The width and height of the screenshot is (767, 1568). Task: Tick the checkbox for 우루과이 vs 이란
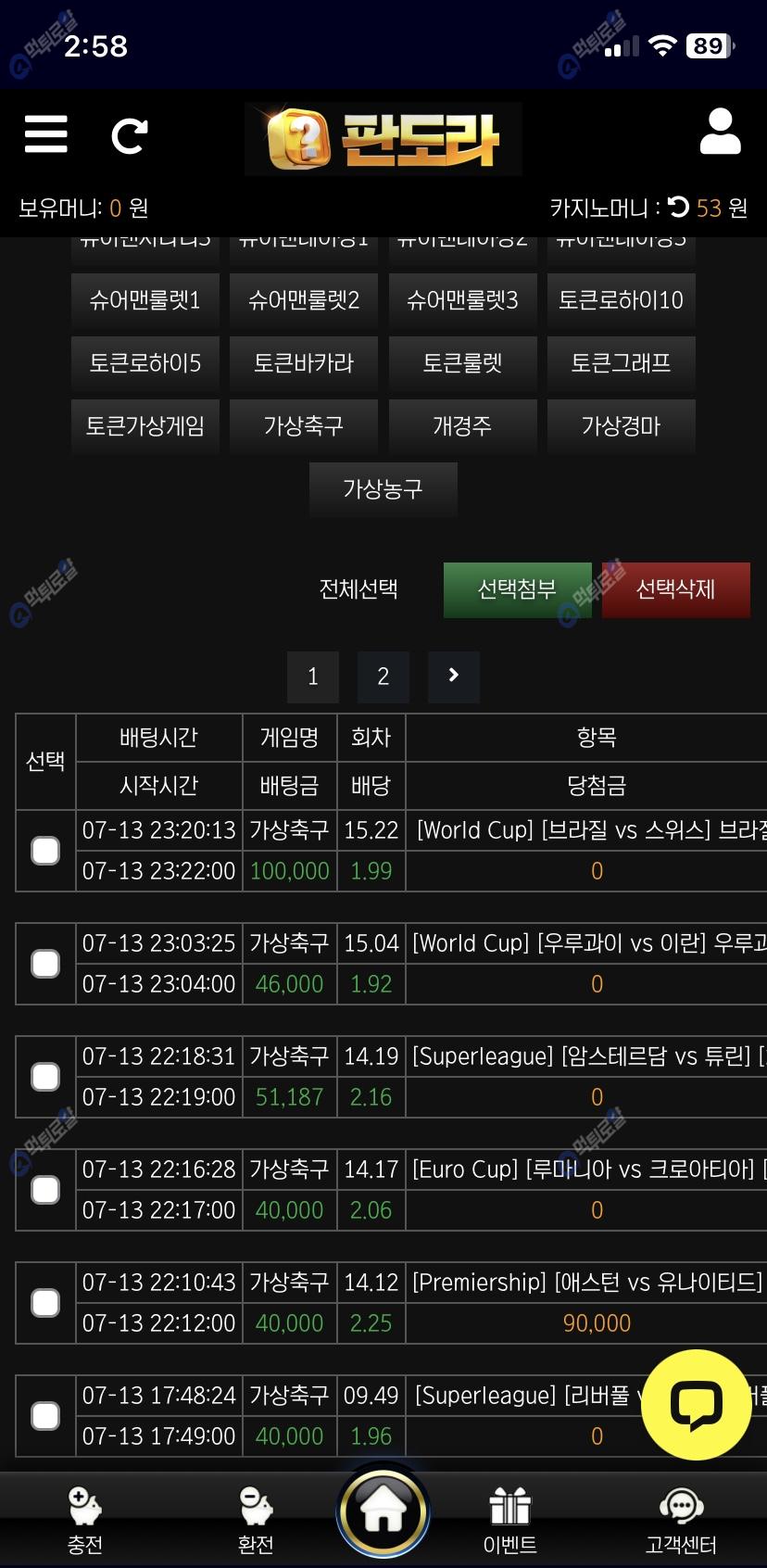pyautogui.click(x=45, y=964)
